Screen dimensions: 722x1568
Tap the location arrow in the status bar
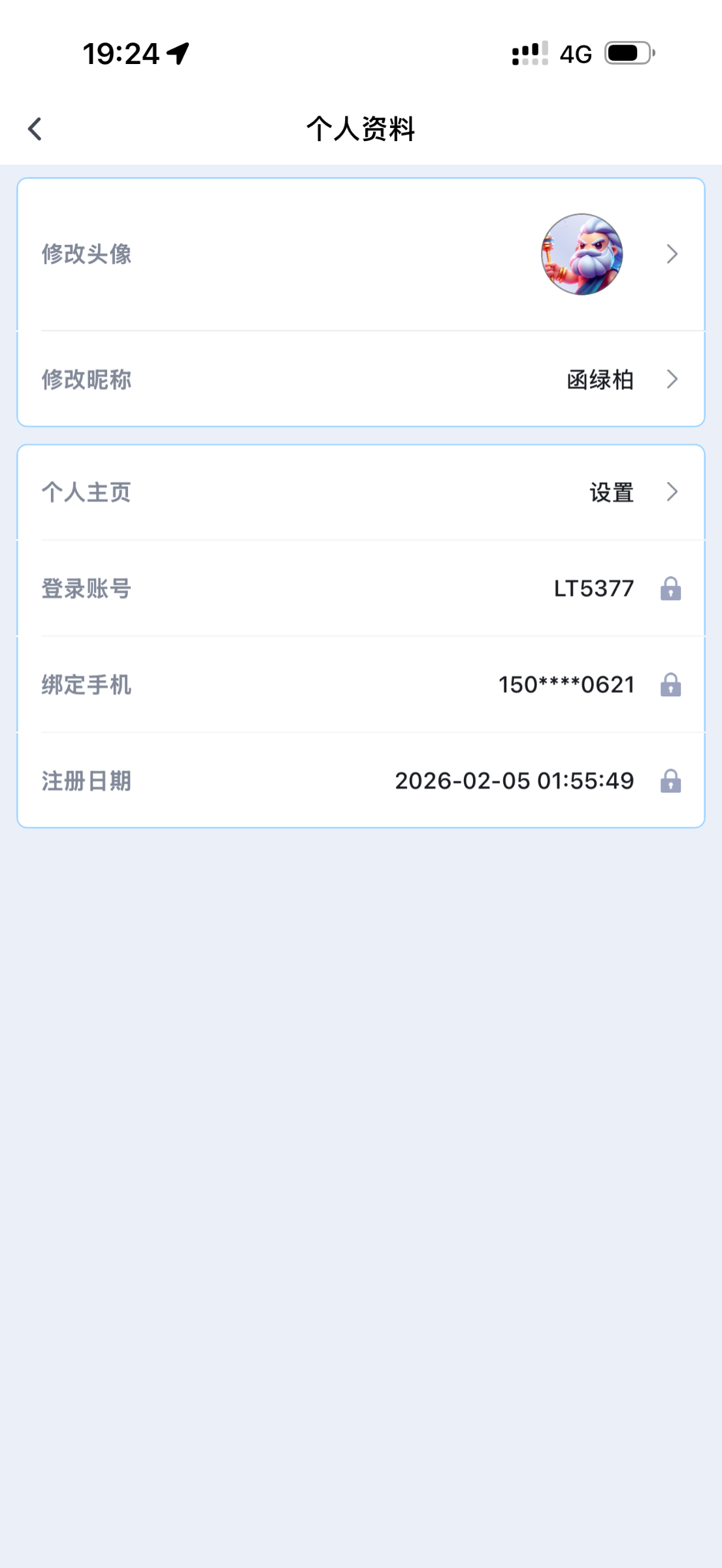176,54
